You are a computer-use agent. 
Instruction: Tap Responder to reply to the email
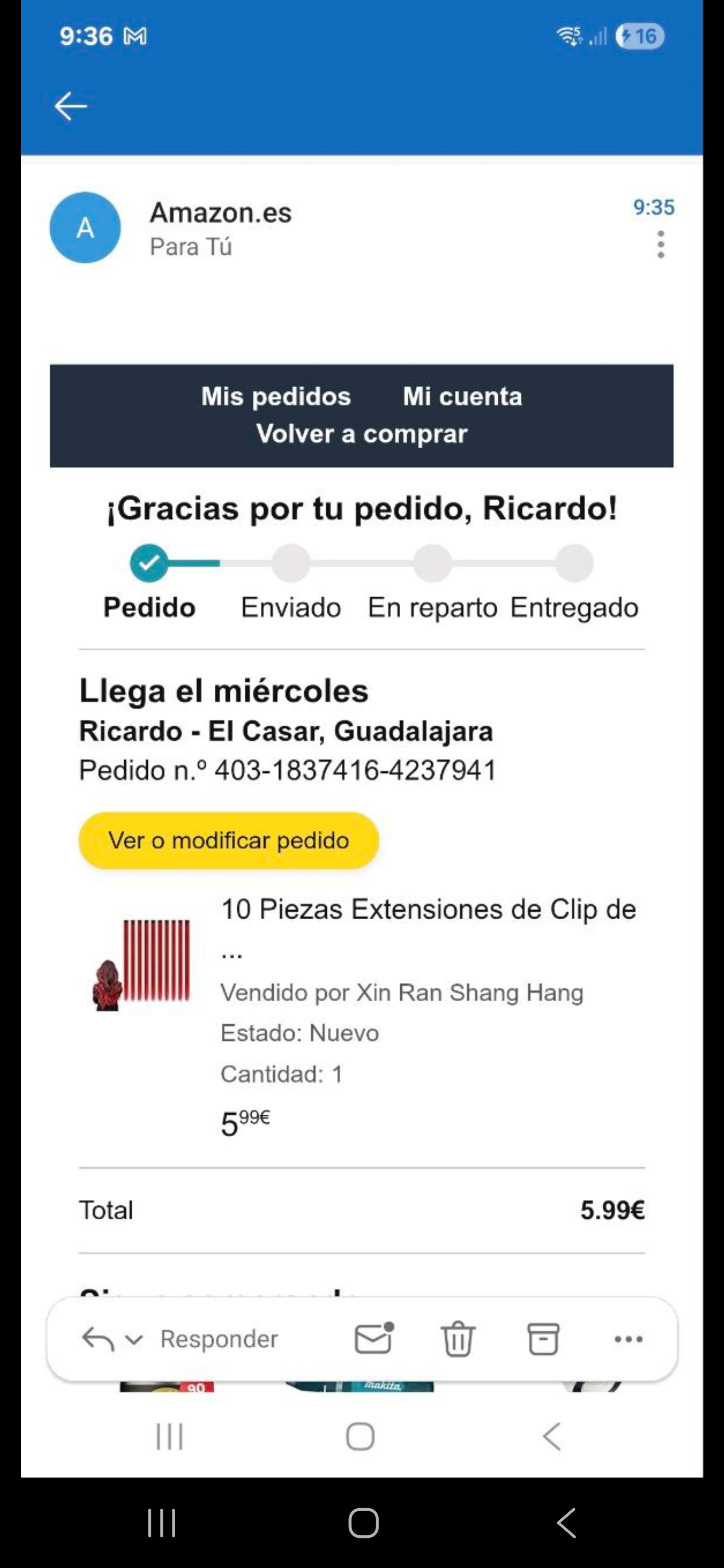[x=219, y=1338]
